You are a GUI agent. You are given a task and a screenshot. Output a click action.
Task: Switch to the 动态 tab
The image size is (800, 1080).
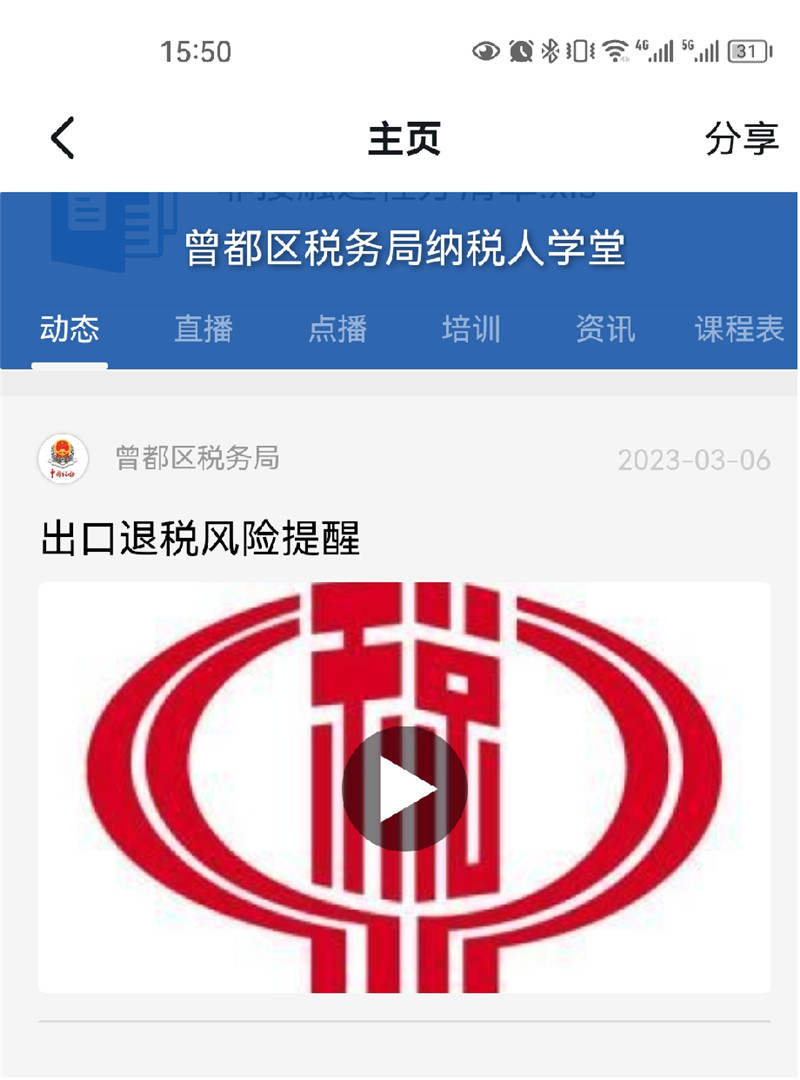(70, 329)
